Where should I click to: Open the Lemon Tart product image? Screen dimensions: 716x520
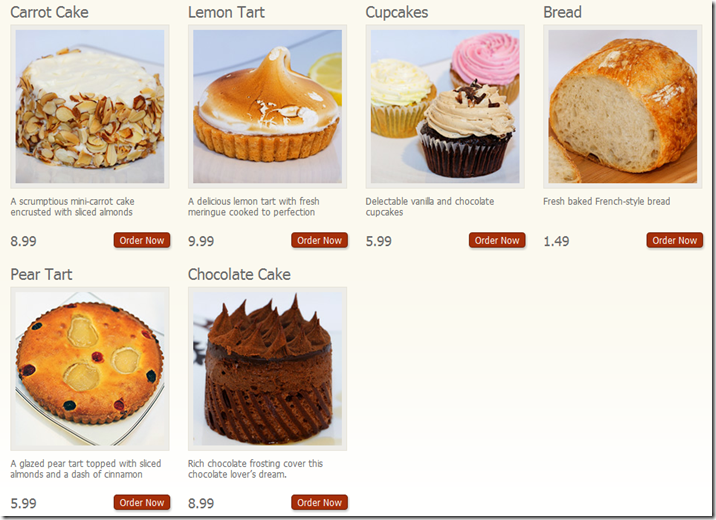click(x=267, y=106)
